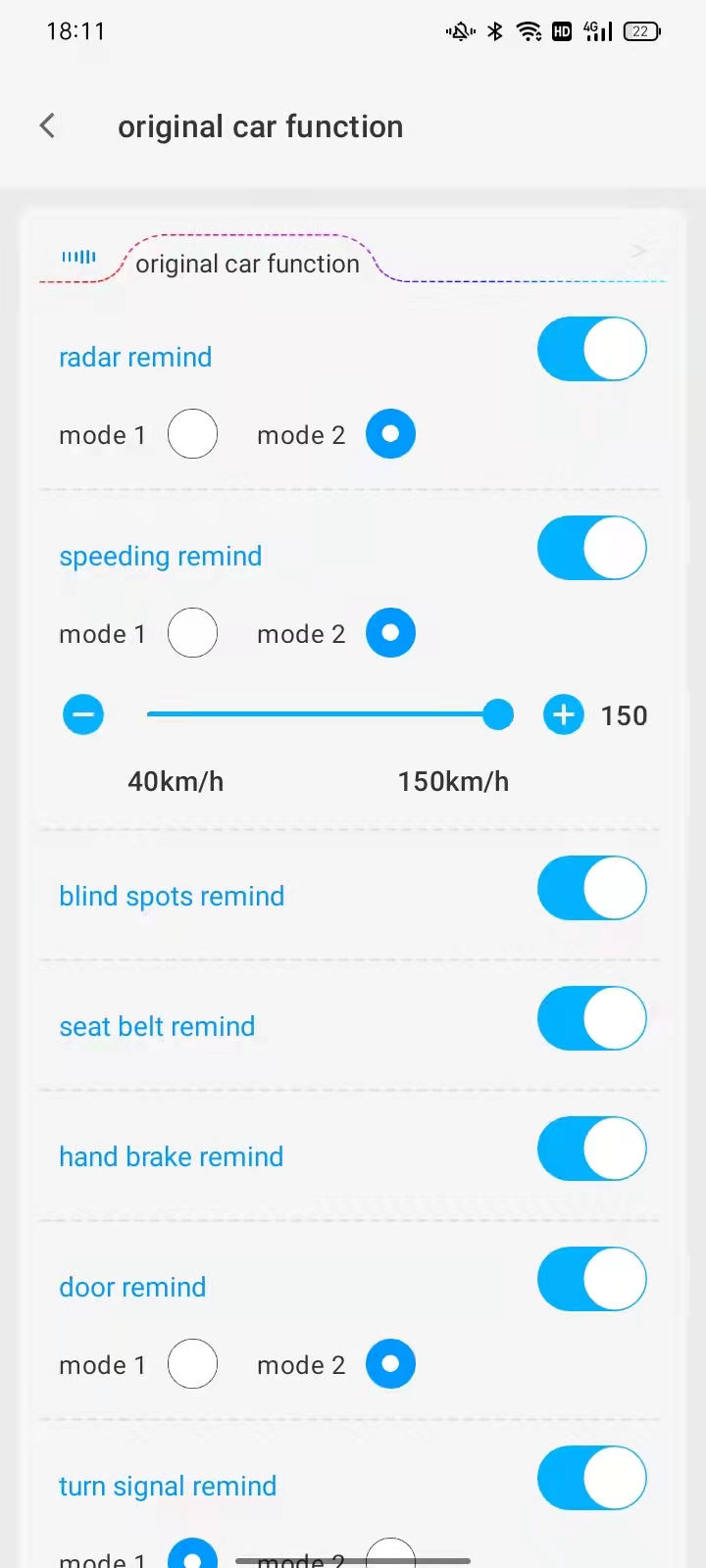Go back using the top-left arrow
706x1568 pixels.
(x=47, y=125)
